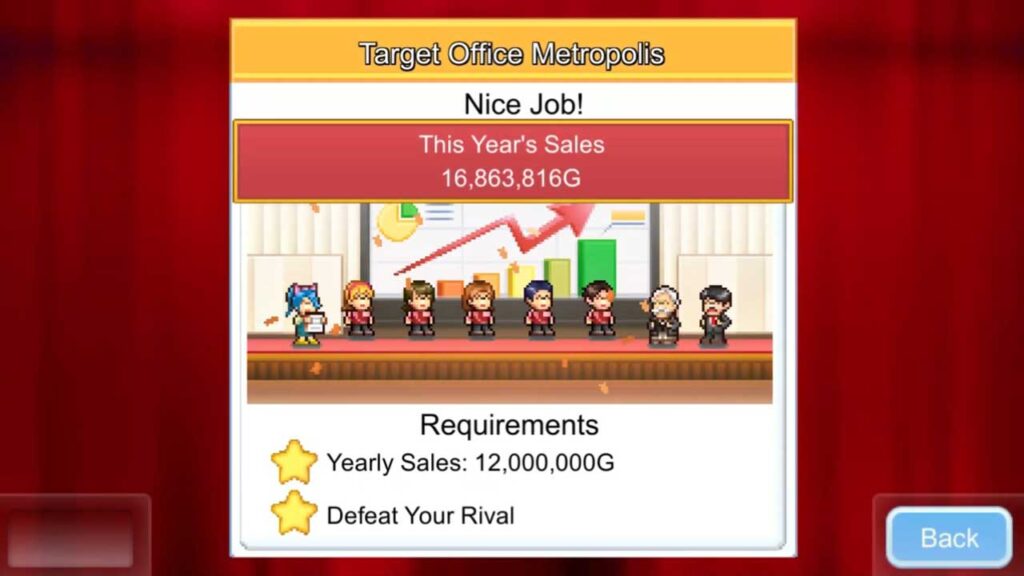1024x576 pixels.
Task: Tap the Back button
Action: point(948,538)
